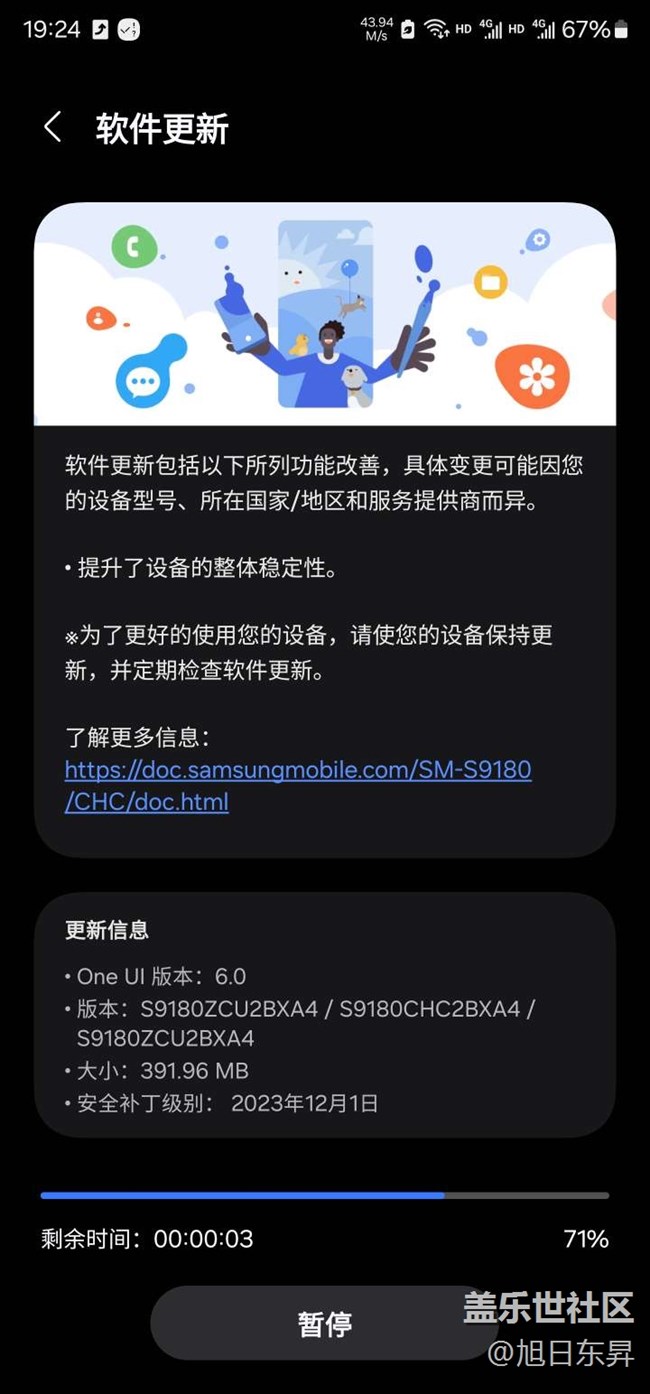Pause the update with the 暂停 button
The height and width of the screenshot is (1394, 650).
click(x=325, y=1324)
